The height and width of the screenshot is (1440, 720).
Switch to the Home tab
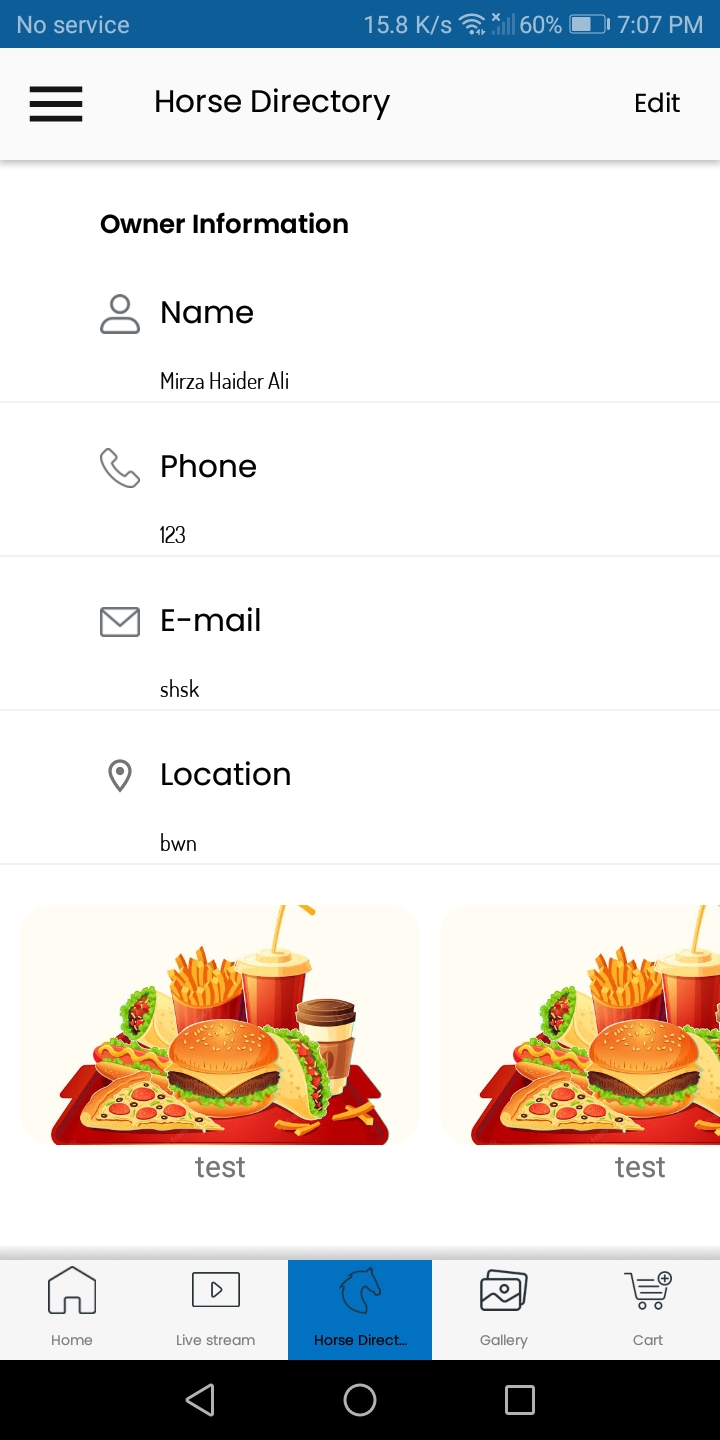[x=72, y=1309]
